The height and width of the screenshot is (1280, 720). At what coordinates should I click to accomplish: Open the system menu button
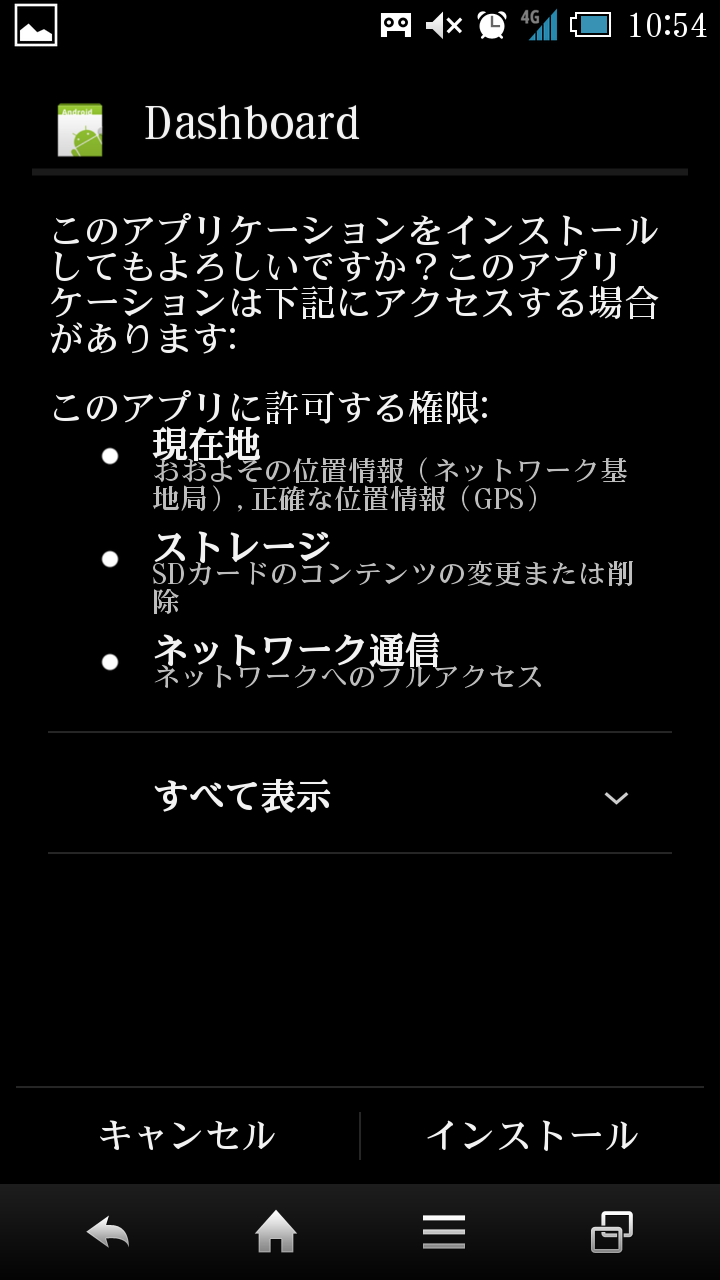click(444, 1231)
